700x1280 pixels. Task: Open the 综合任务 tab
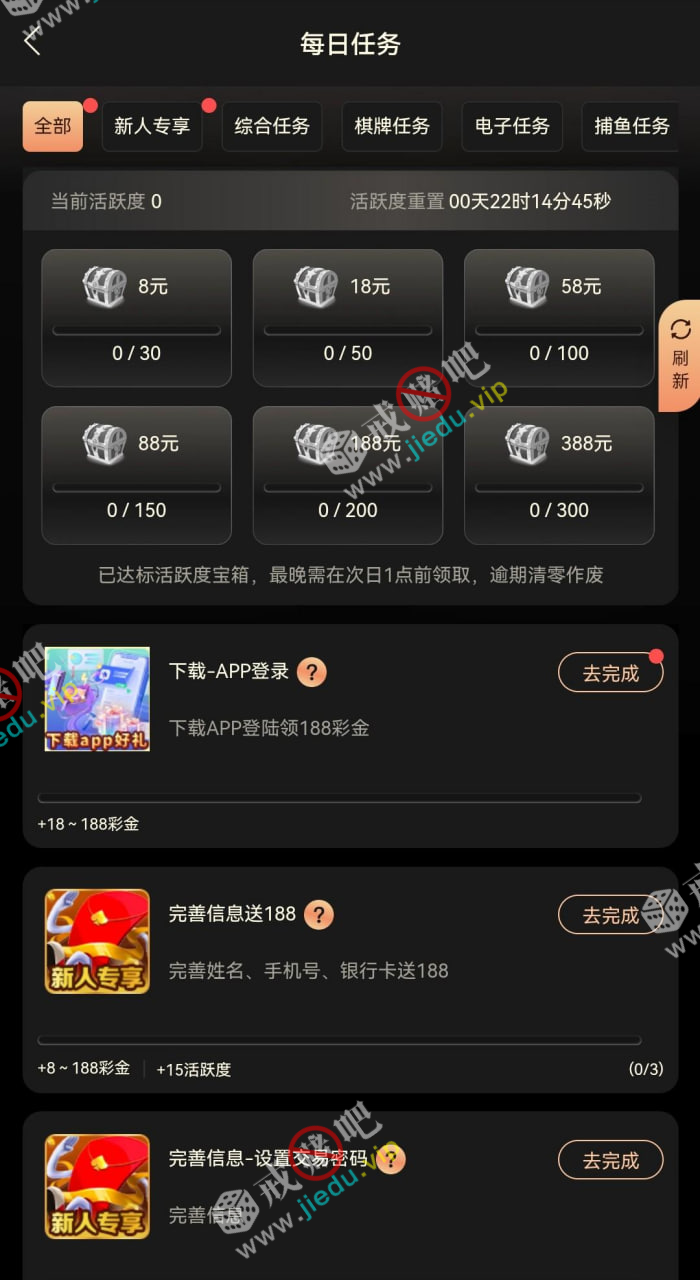click(272, 127)
